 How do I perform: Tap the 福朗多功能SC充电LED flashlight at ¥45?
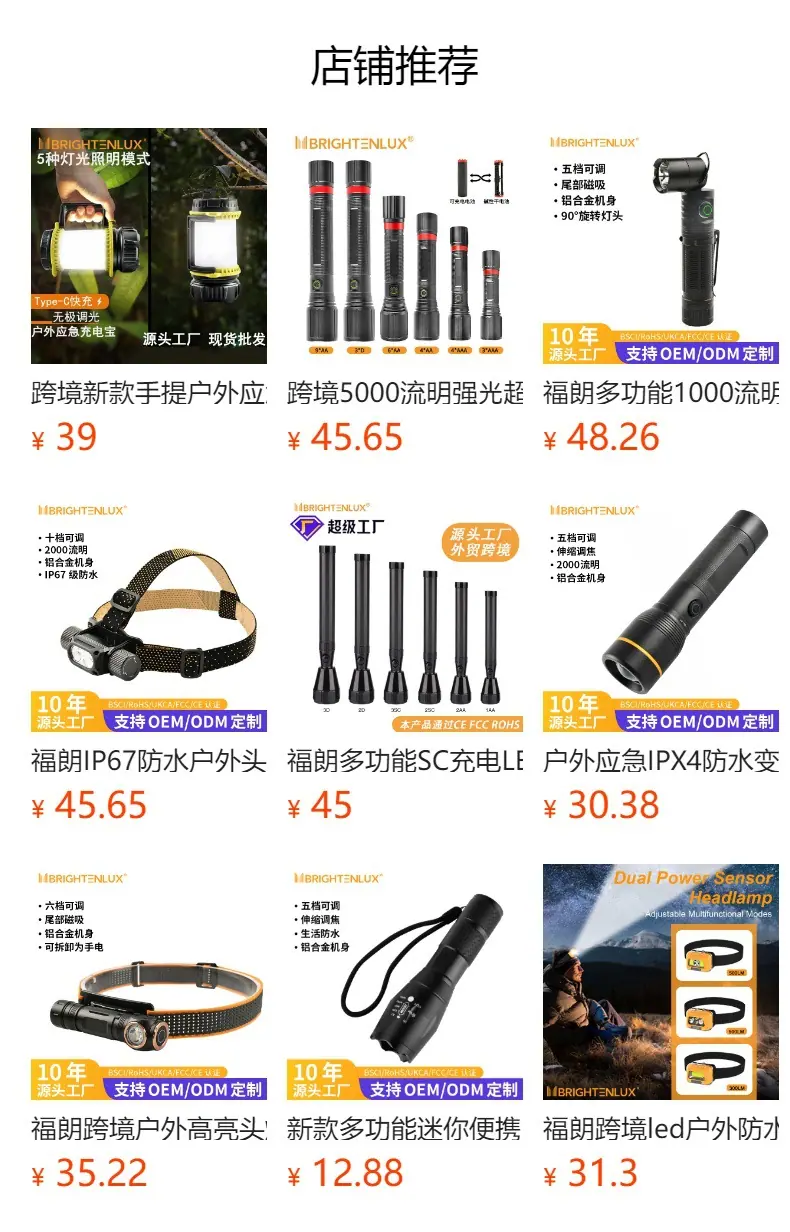(405, 614)
